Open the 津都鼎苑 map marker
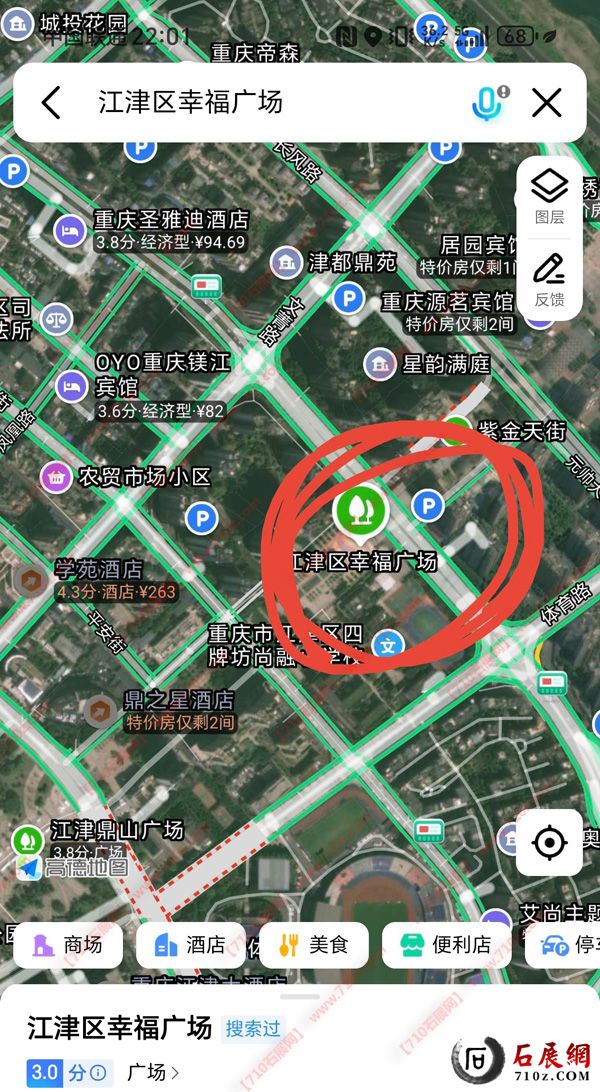The width and height of the screenshot is (600, 1092). pos(287,263)
